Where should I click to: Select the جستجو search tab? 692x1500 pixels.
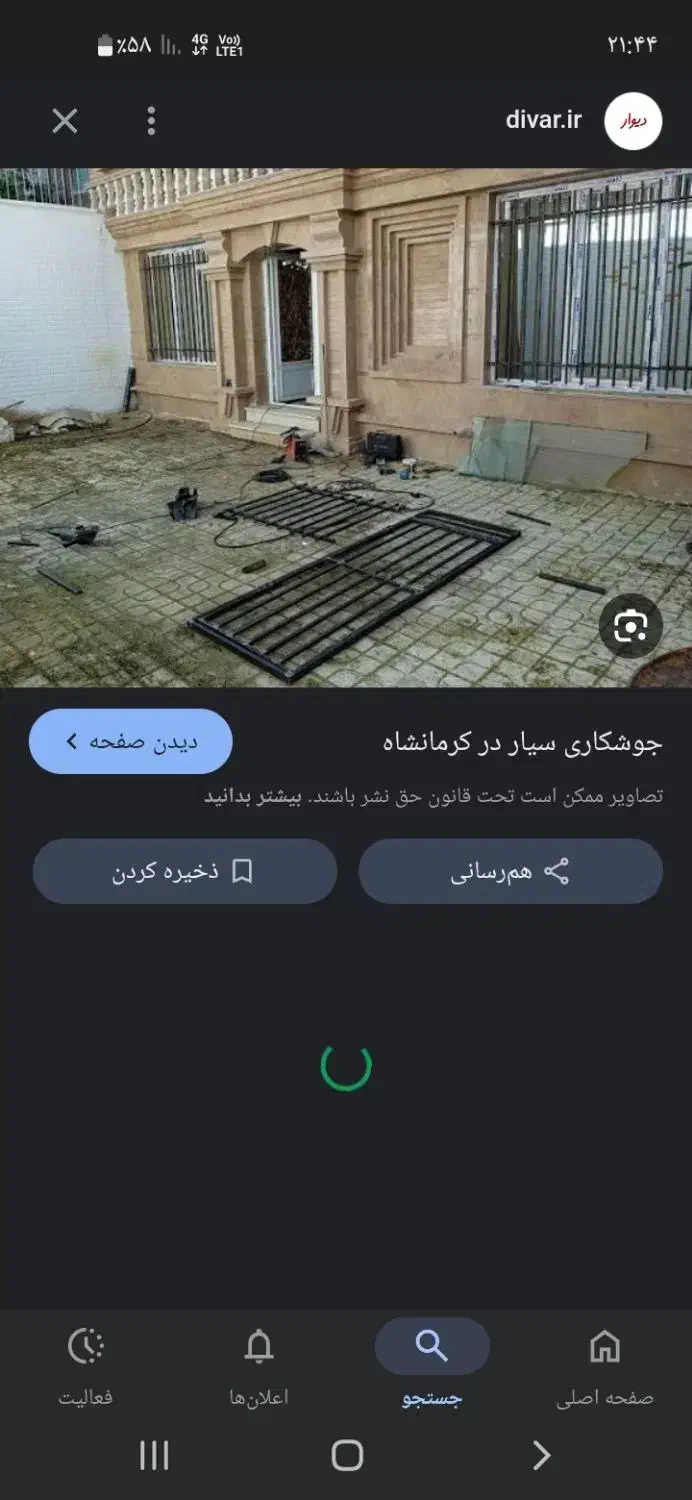click(432, 1364)
